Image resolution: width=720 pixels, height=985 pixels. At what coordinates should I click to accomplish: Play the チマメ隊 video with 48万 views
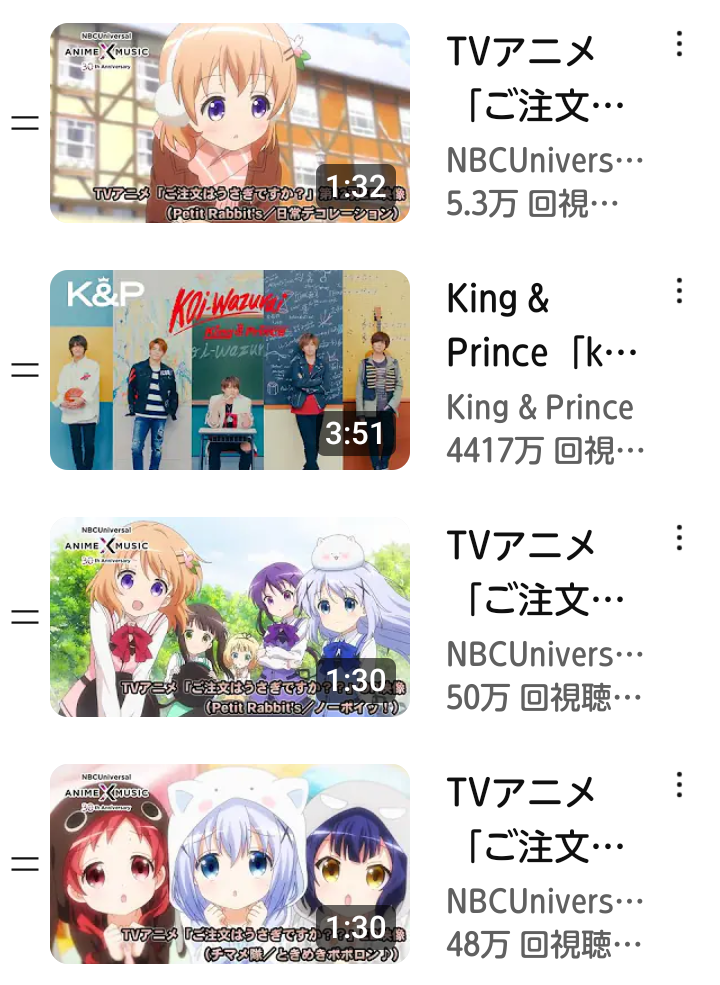pos(229,864)
